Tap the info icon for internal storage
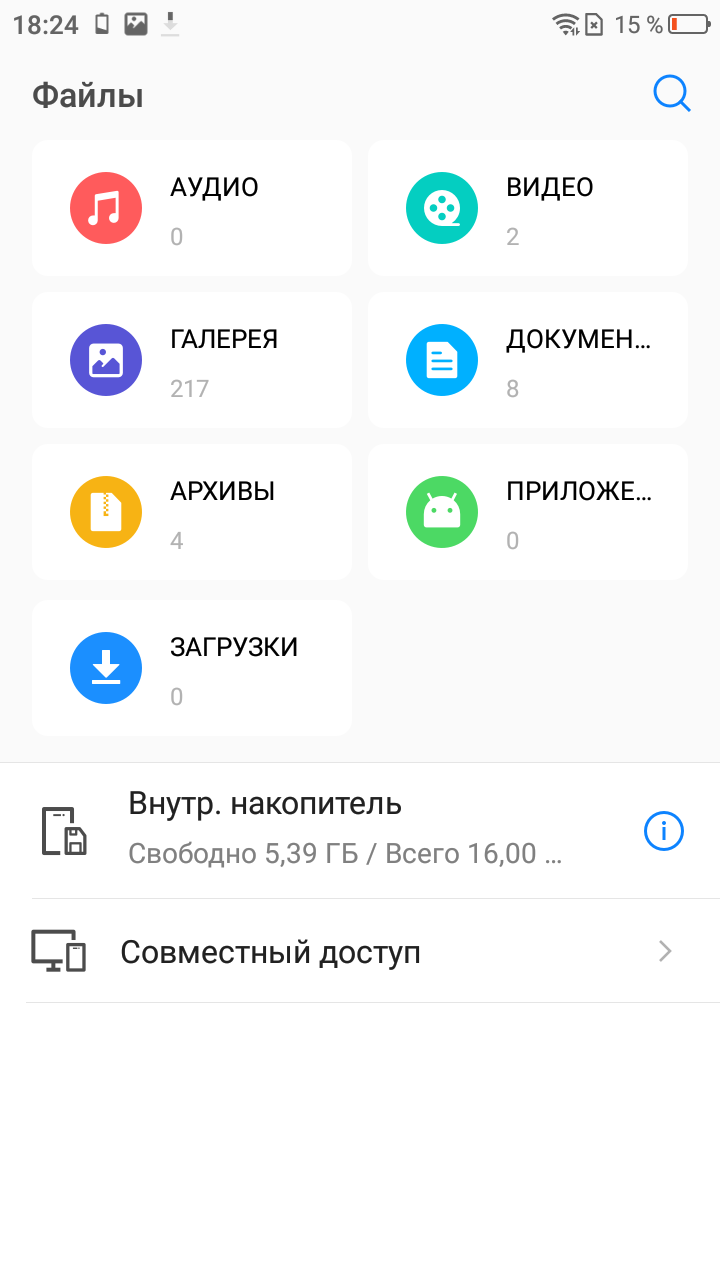The width and height of the screenshot is (720, 1280). [664, 831]
